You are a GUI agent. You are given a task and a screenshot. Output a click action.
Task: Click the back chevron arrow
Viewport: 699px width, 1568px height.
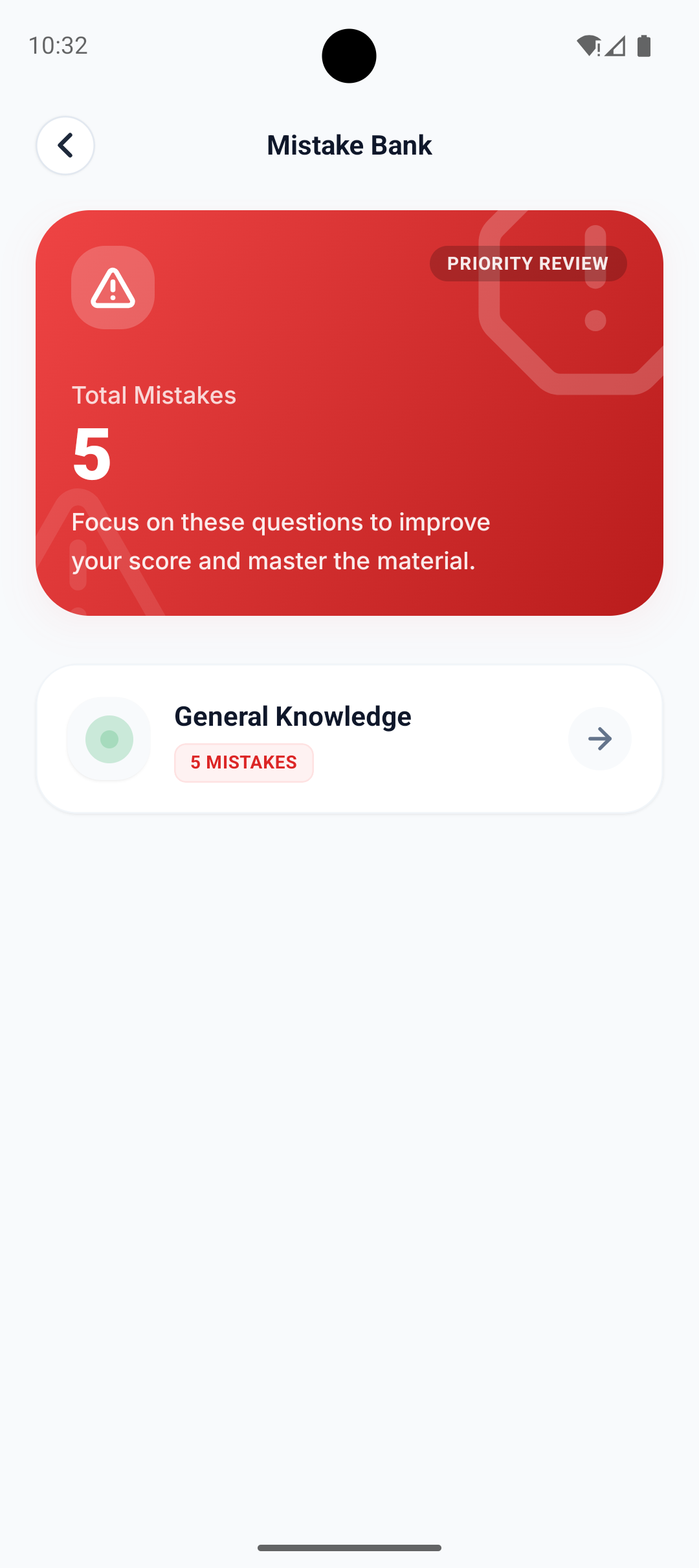(65, 146)
